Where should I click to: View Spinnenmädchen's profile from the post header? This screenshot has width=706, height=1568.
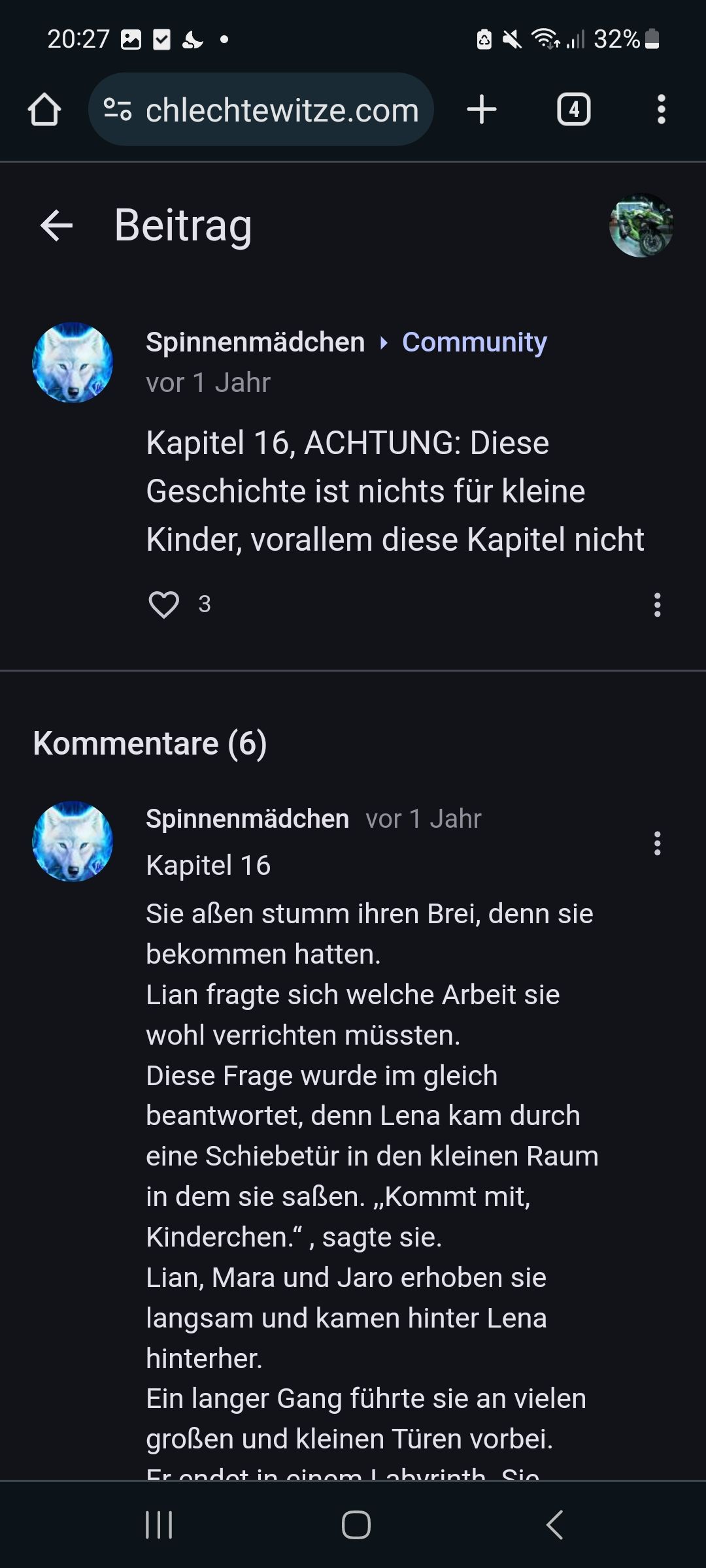(x=255, y=342)
